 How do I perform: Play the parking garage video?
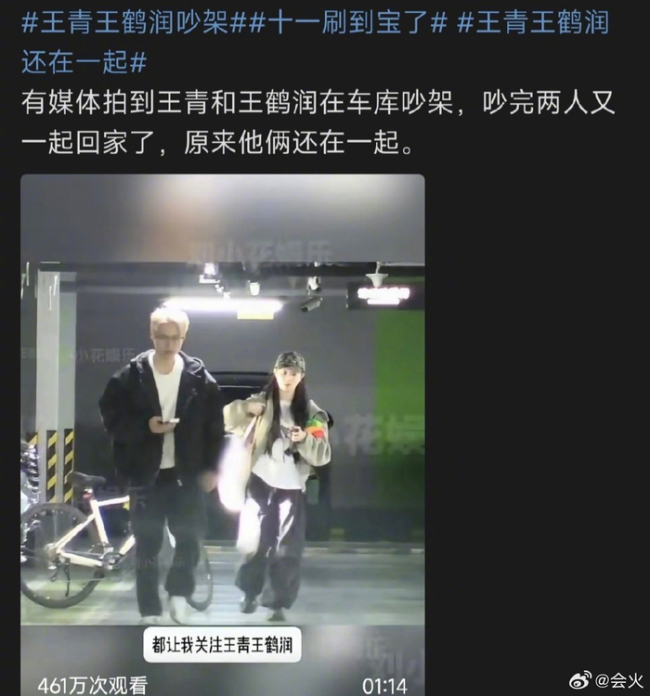tap(222, 430)
